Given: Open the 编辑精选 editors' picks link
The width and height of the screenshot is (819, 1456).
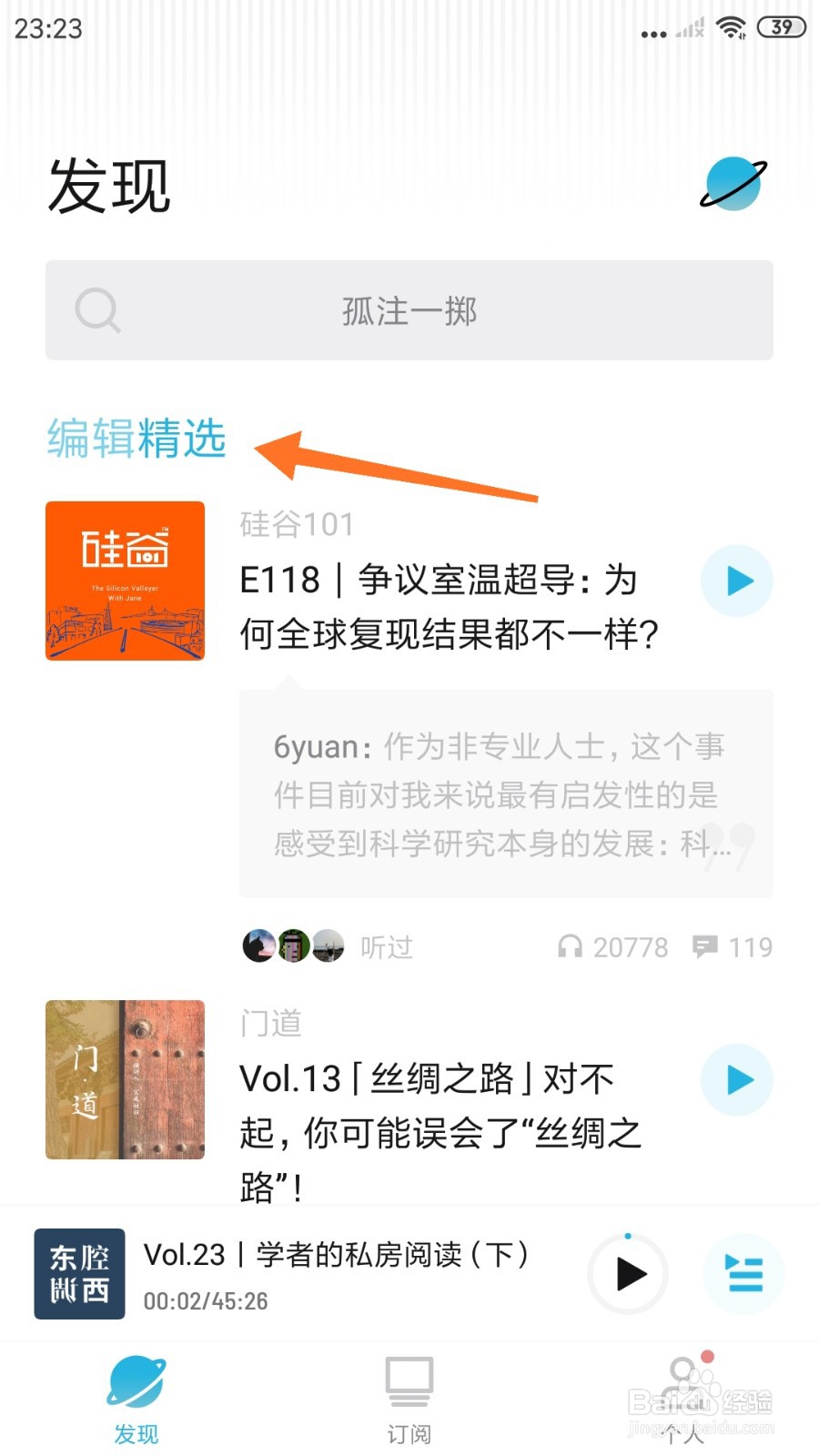Looking at the screenshot, I should point(135,440).
